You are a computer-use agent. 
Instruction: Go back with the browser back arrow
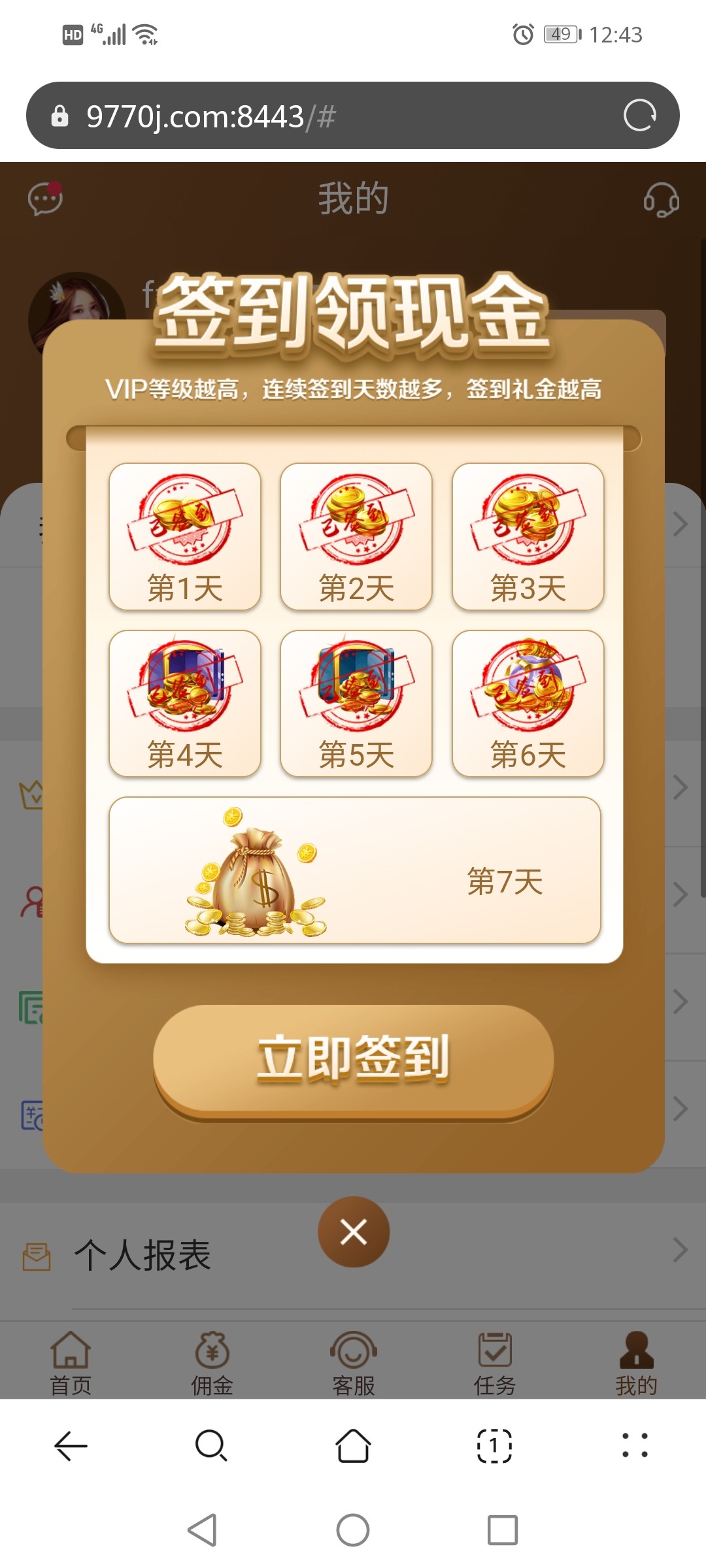[71, 1445]
